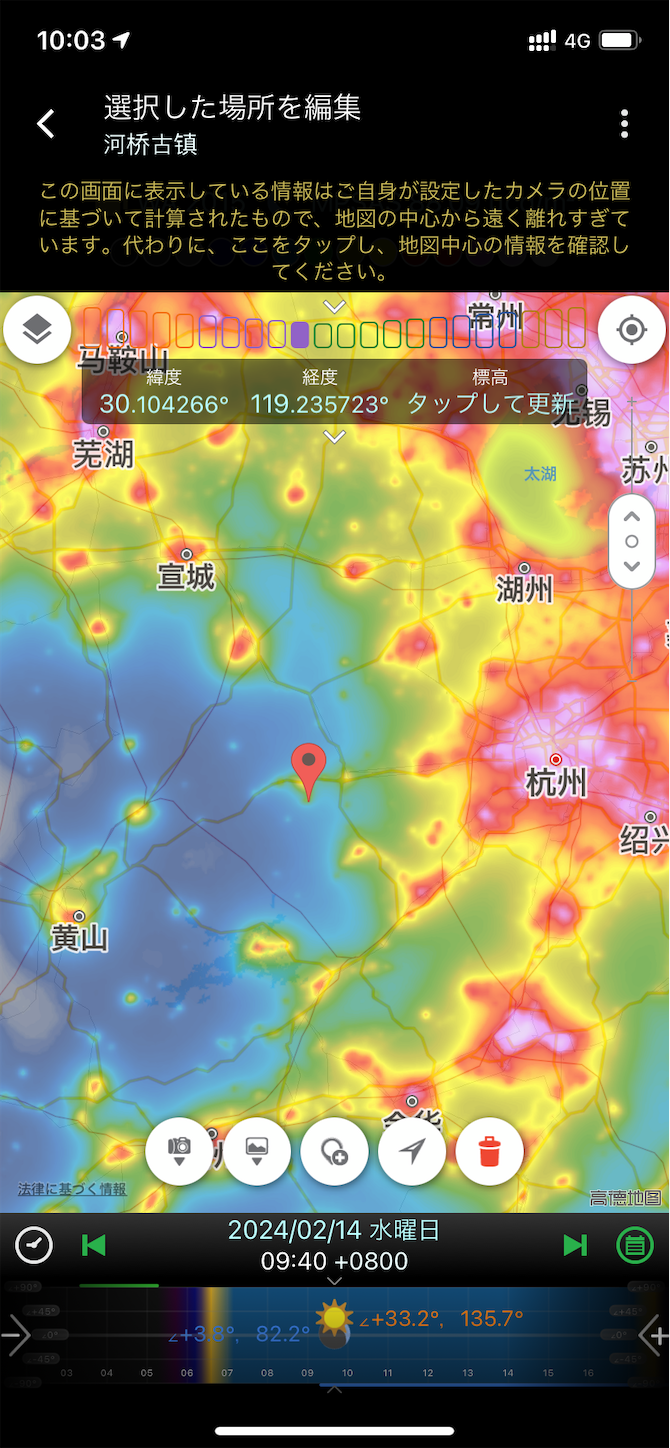
Task: Open the three-dot overflow menu
Action: pos(625,124)
